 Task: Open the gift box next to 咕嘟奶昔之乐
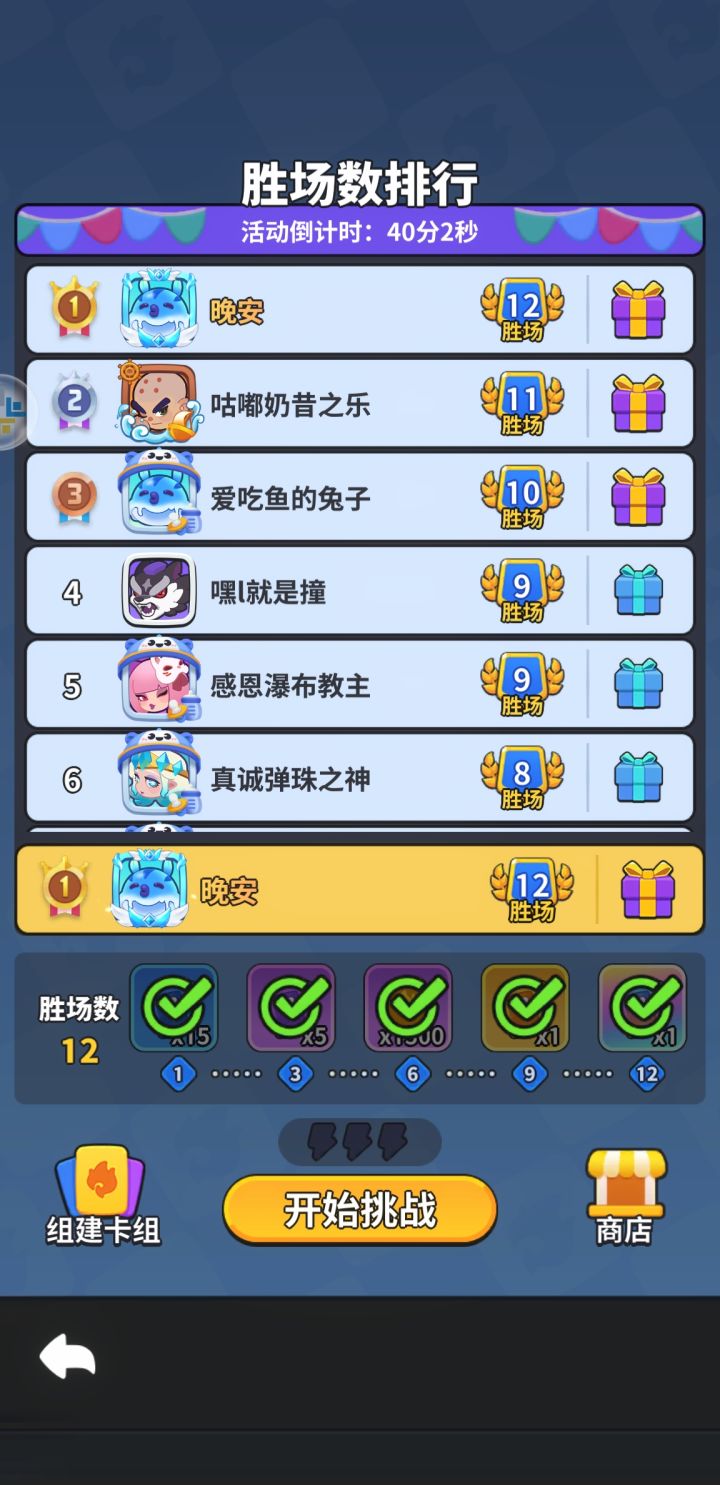[641, 403]
